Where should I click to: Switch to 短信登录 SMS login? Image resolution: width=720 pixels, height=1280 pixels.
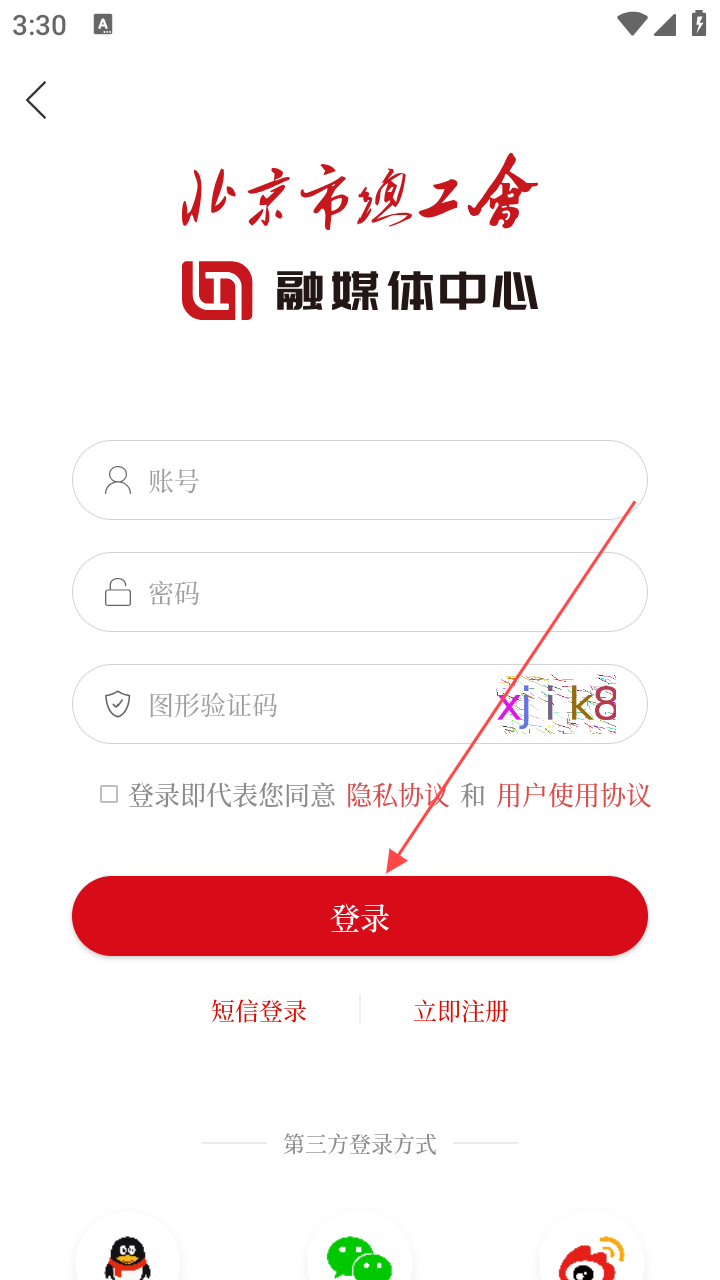point(259,1011)
